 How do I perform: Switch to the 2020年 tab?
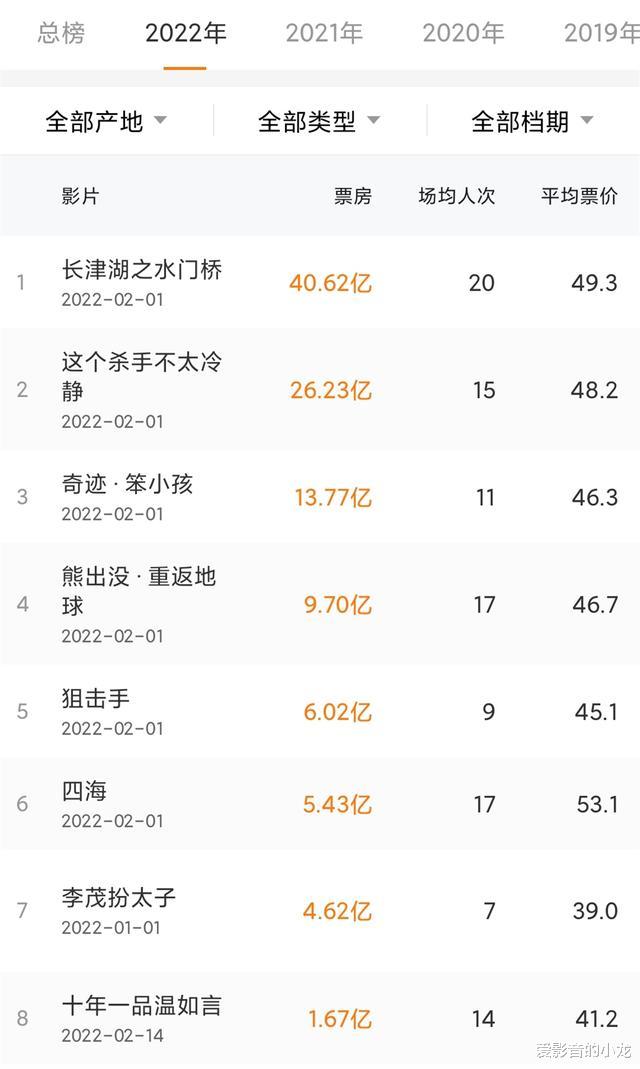click(x=463, y=33)
